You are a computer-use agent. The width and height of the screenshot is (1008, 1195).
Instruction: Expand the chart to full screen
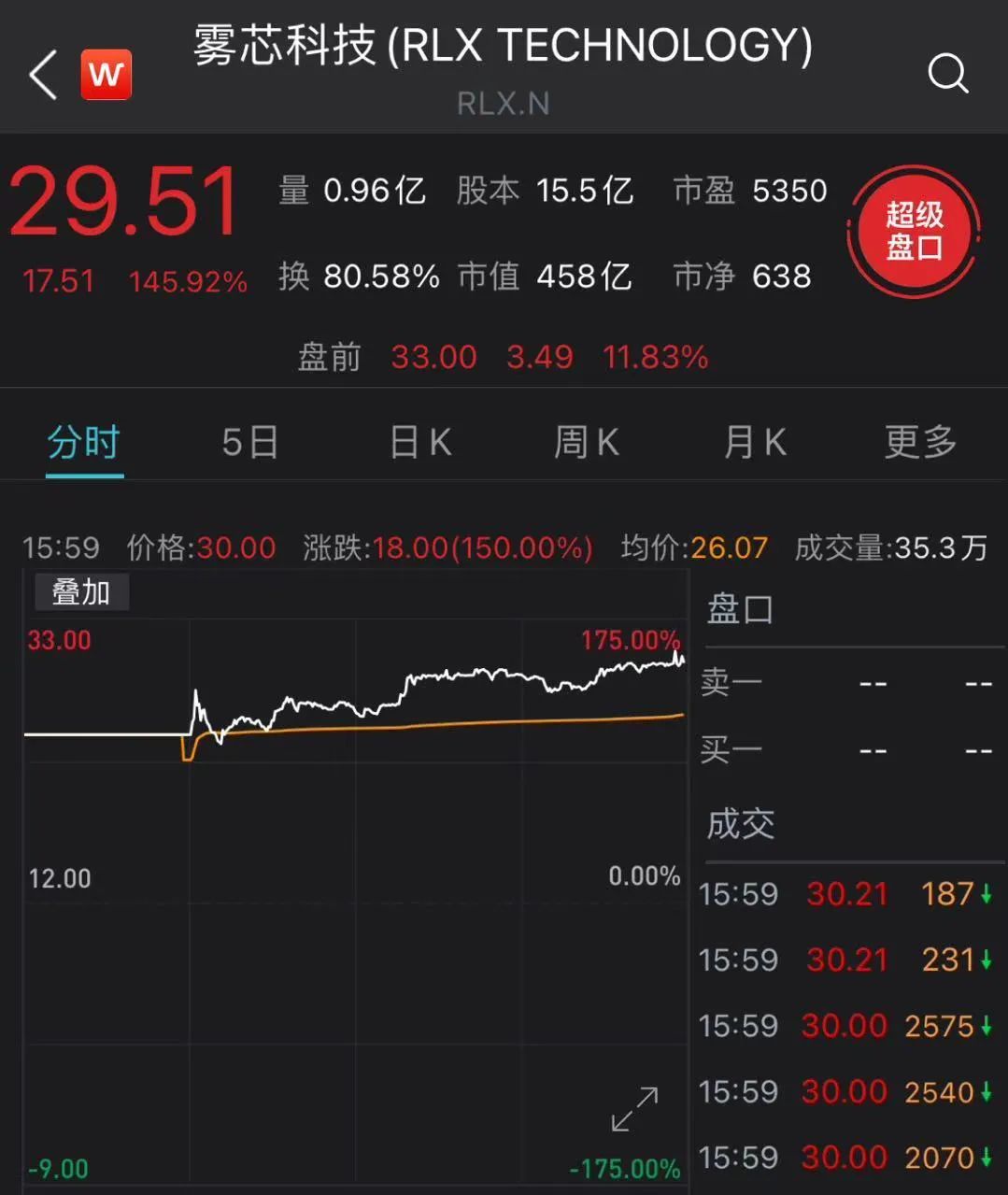(634, 1109)
